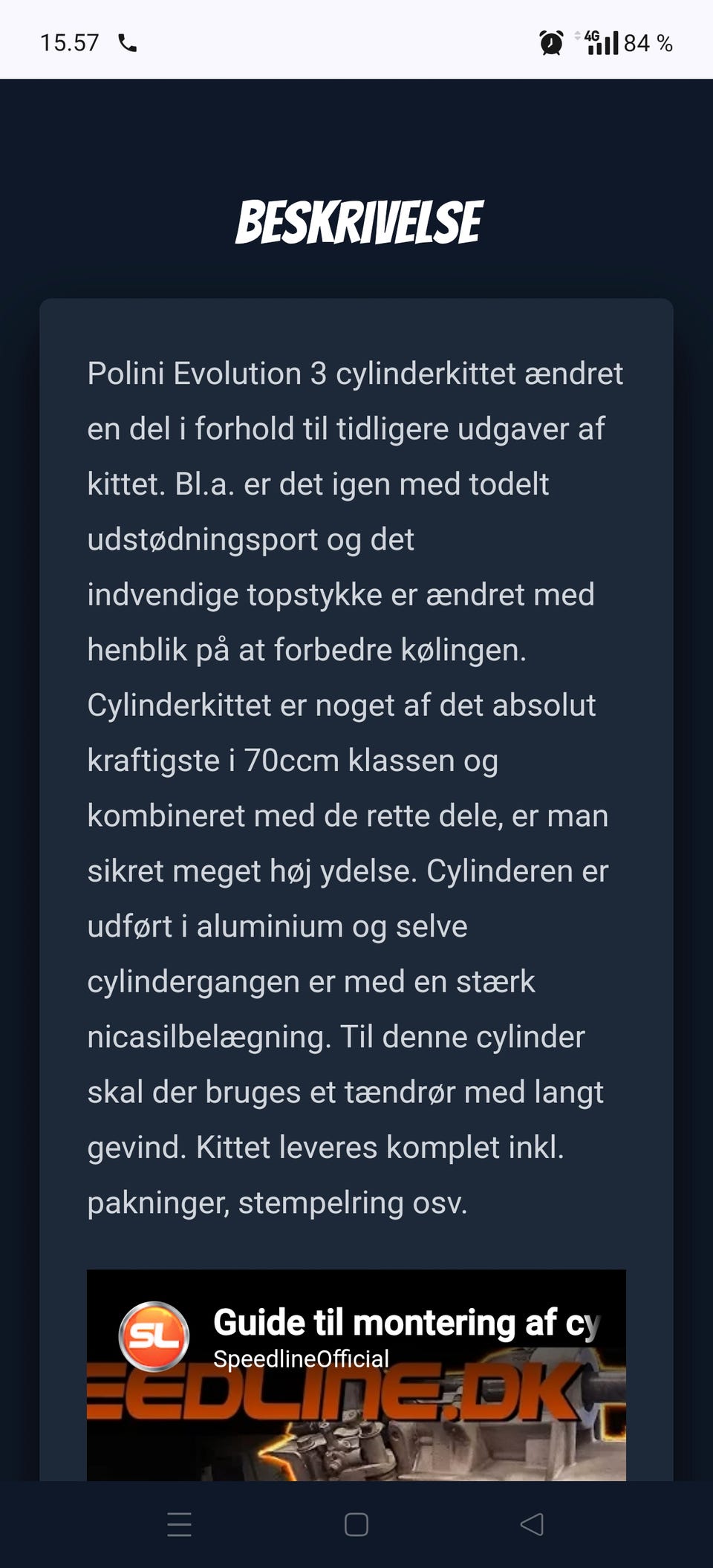Tap the 4G signal indicator
This screenshot has height=1568, width=713.
click(x=599, y=42)
